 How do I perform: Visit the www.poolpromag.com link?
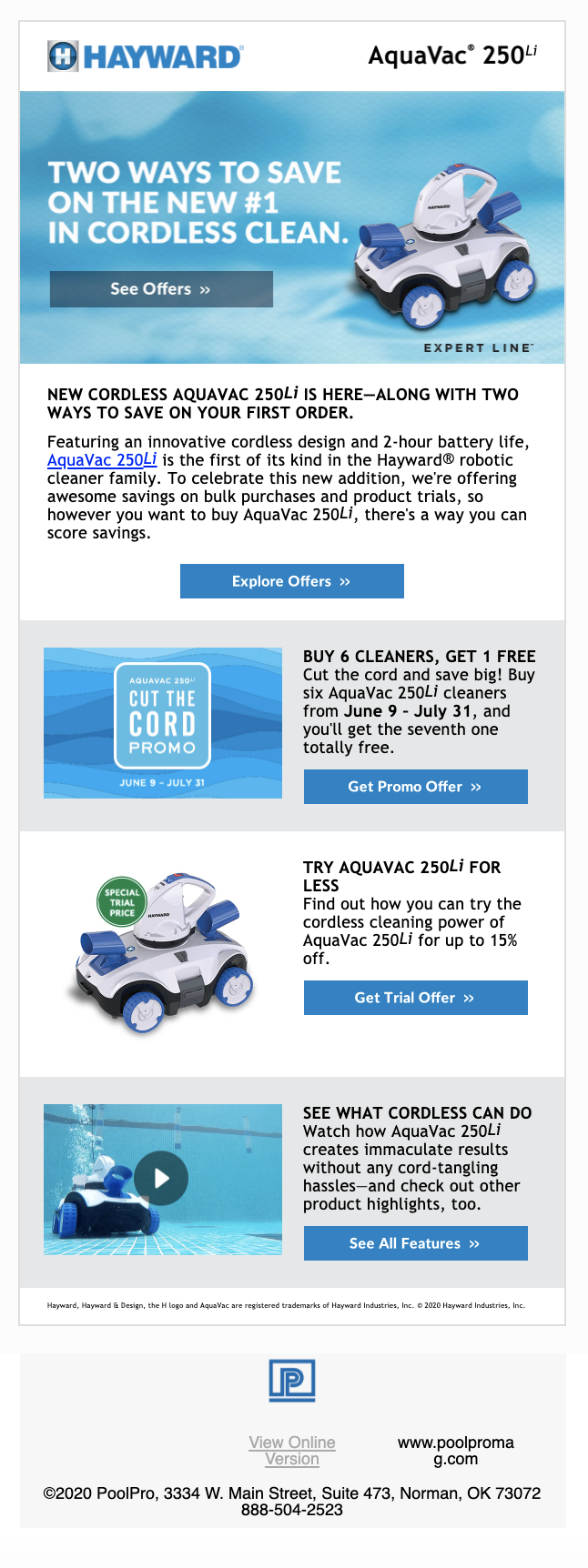(455, 1451)
